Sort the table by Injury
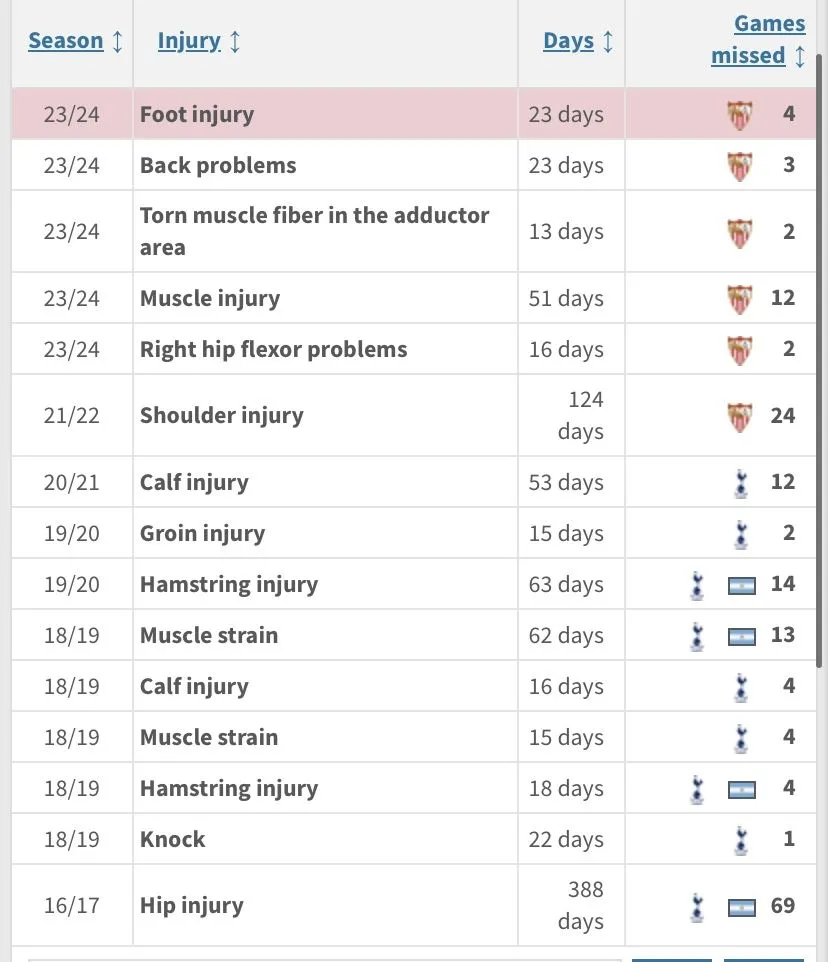This screenshot has width=828, height=962. pos(189,41)
